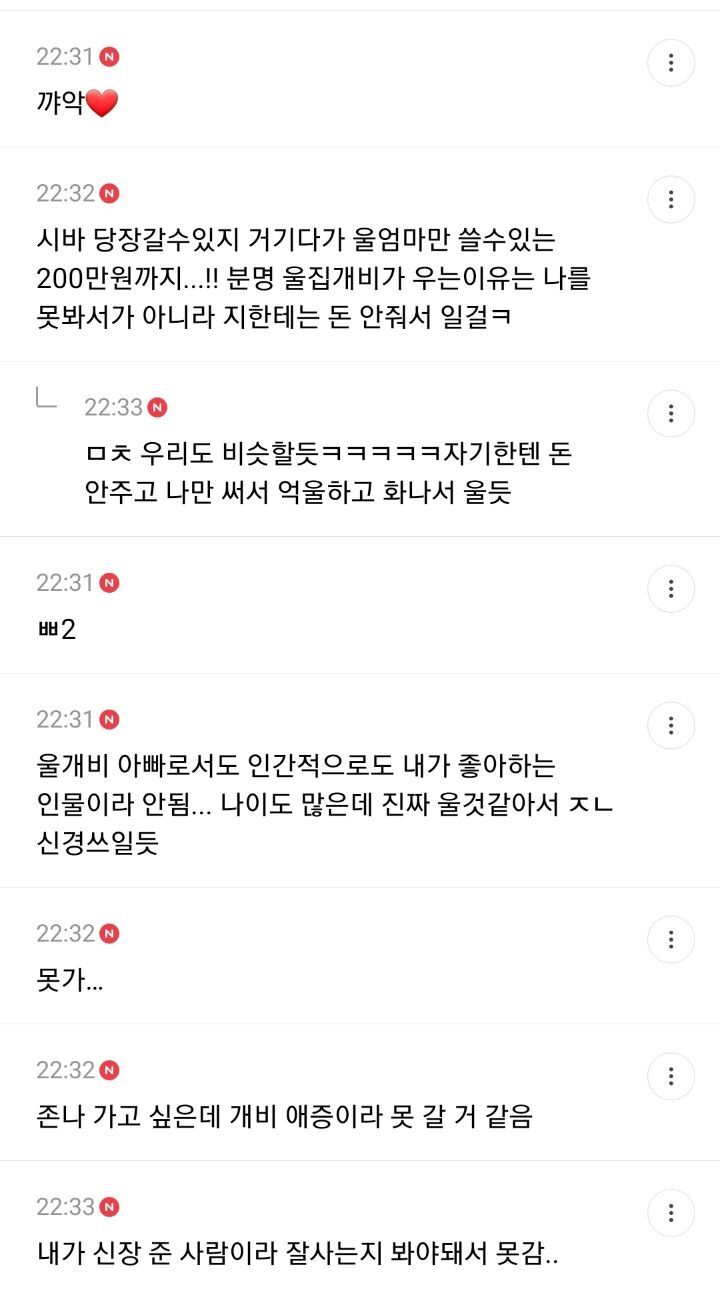Open more options for the 못가... comment
720x1295 pixels.
(671, 939)
